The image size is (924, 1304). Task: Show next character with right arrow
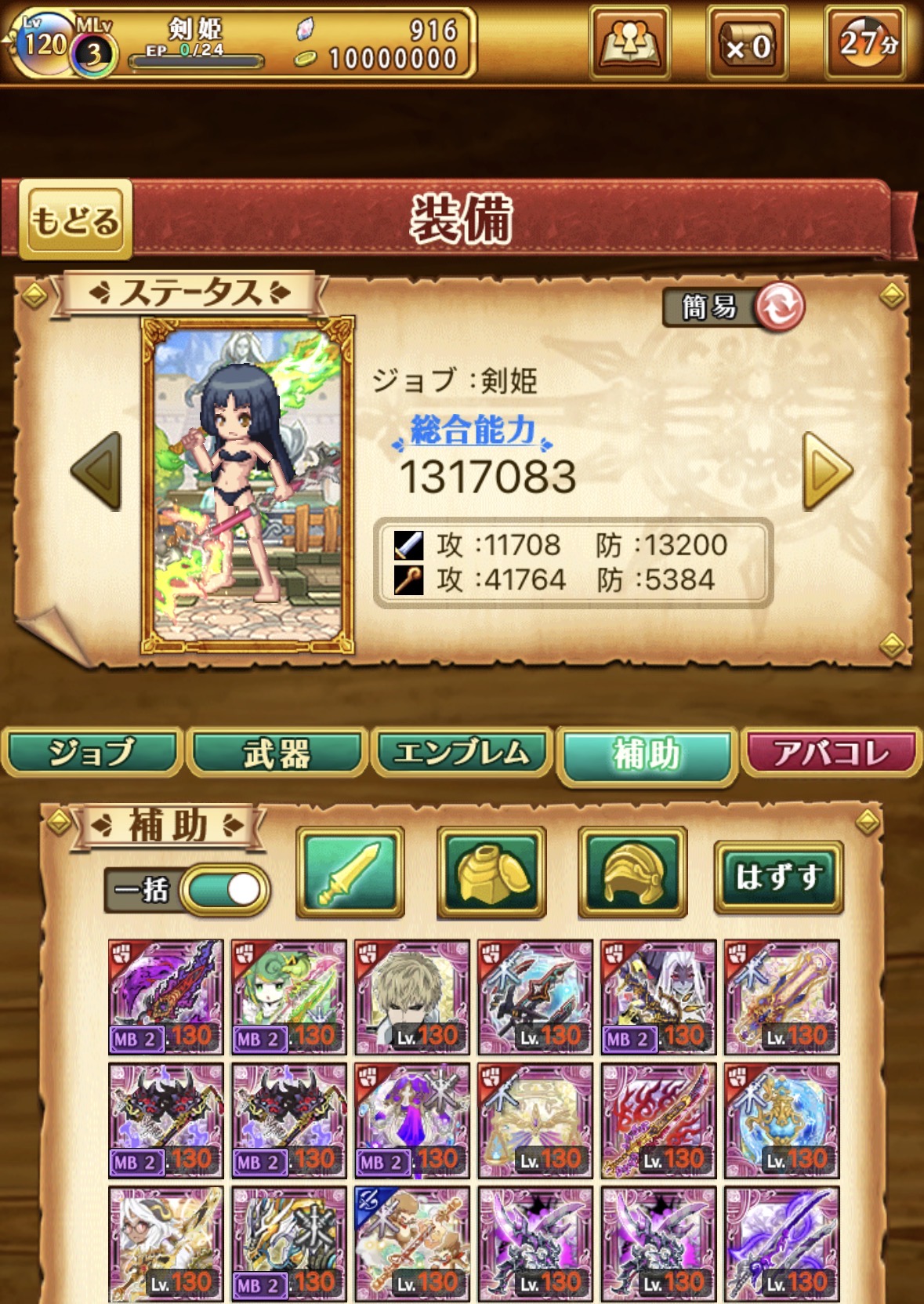[x=827, y=471]
